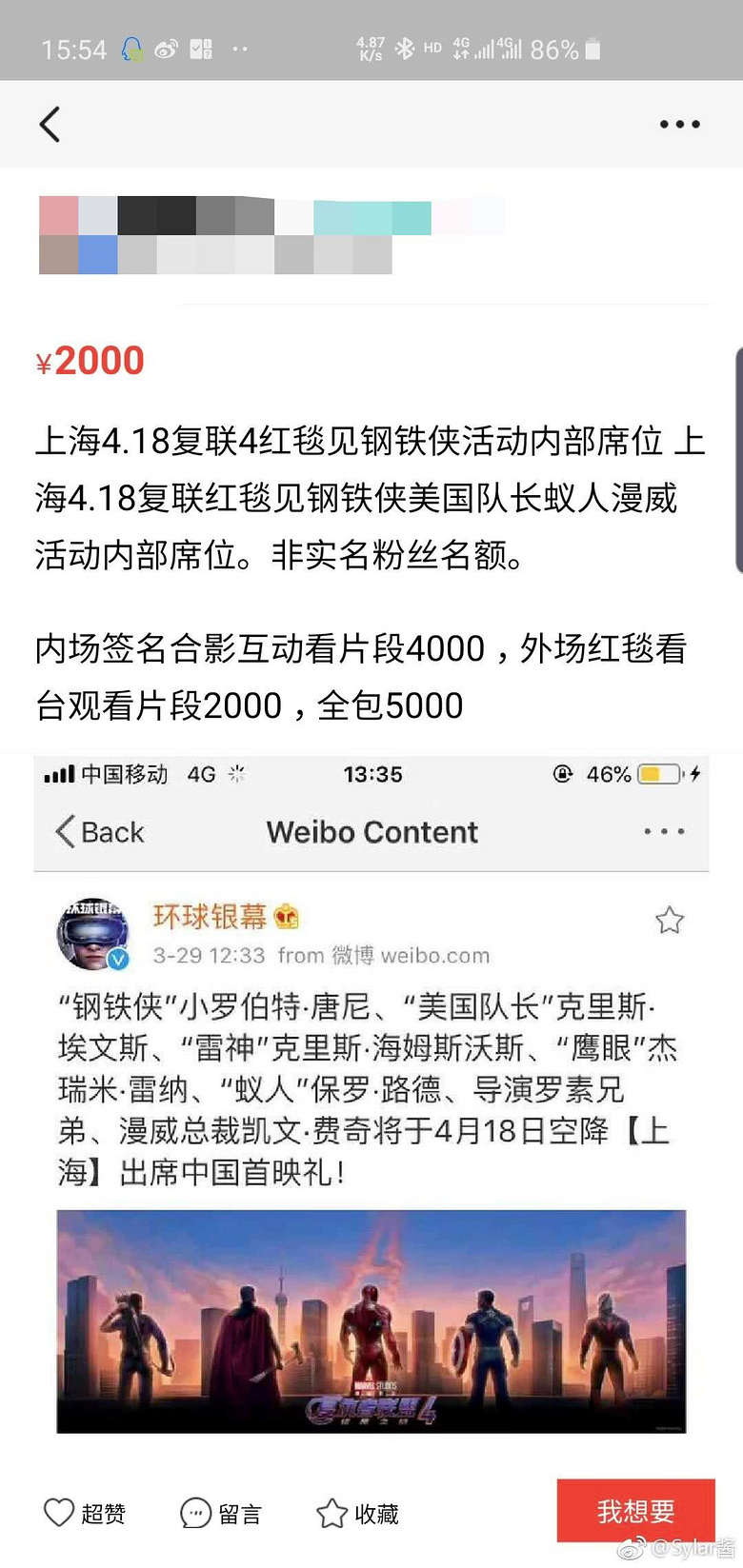Tap the ellipsis icon in the Weibo post header
Image resolution: width=743 pixels, height=1568 pixels.
pos(663,831)
